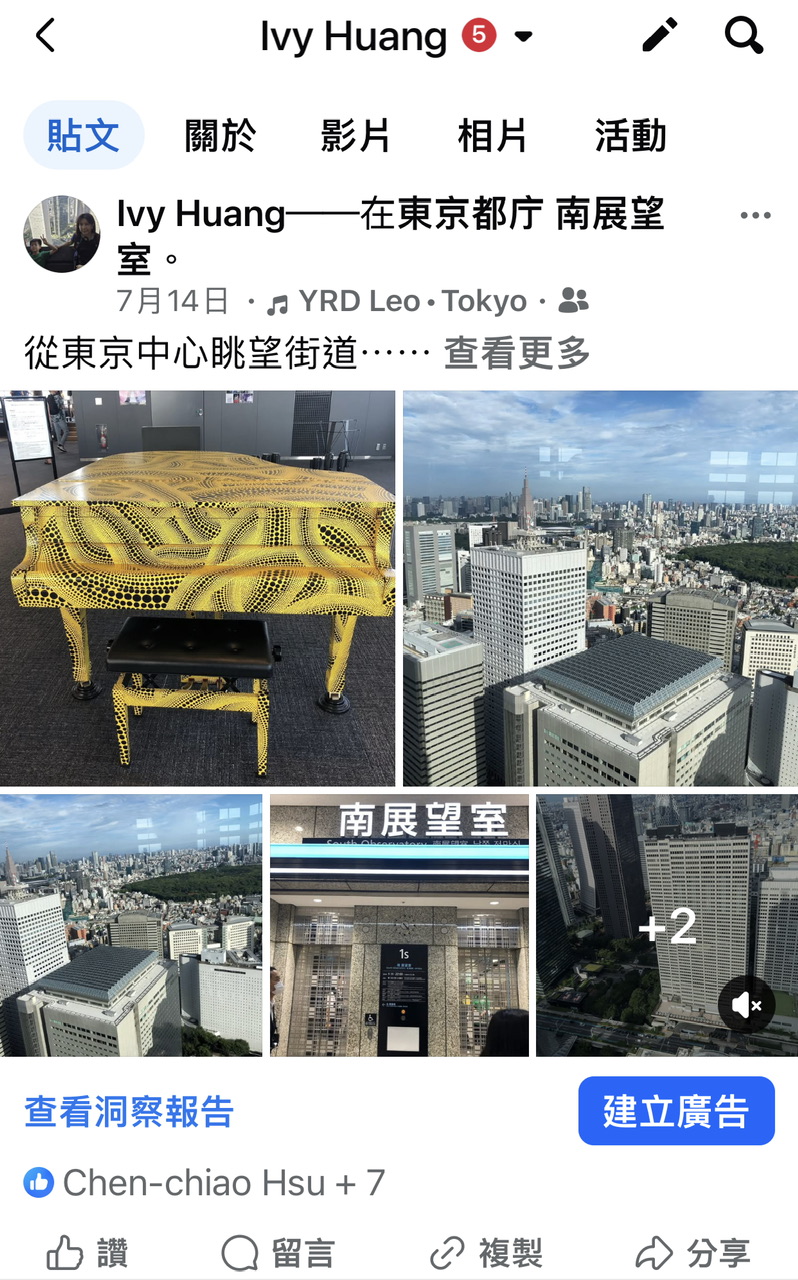Switch to the 關於 tab
Viewport: 798px width, 1280px height.
220,136
